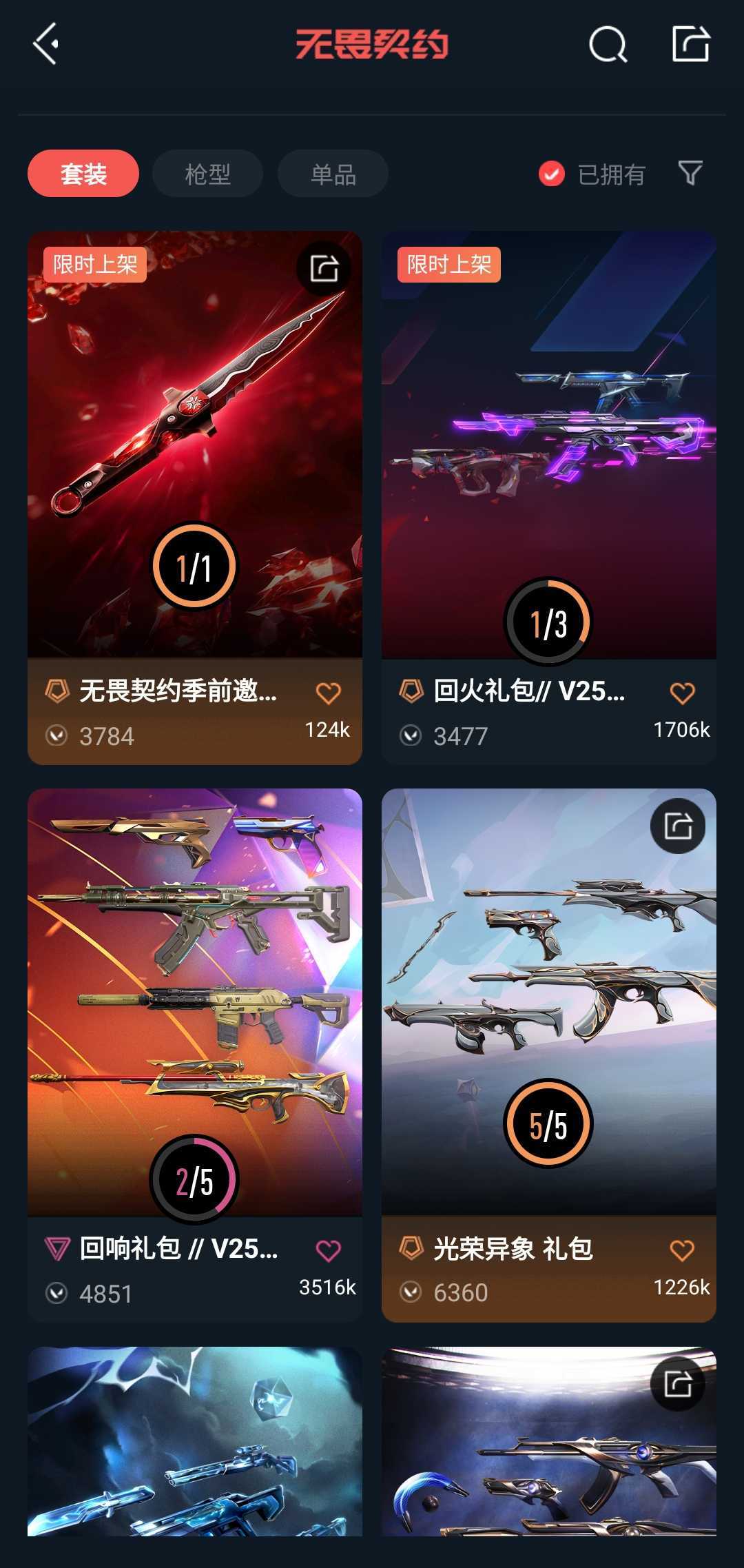Open the 回响礼包 // V25 bundle card
This screenshot has width=744, height=1568.
(195, 1055)
